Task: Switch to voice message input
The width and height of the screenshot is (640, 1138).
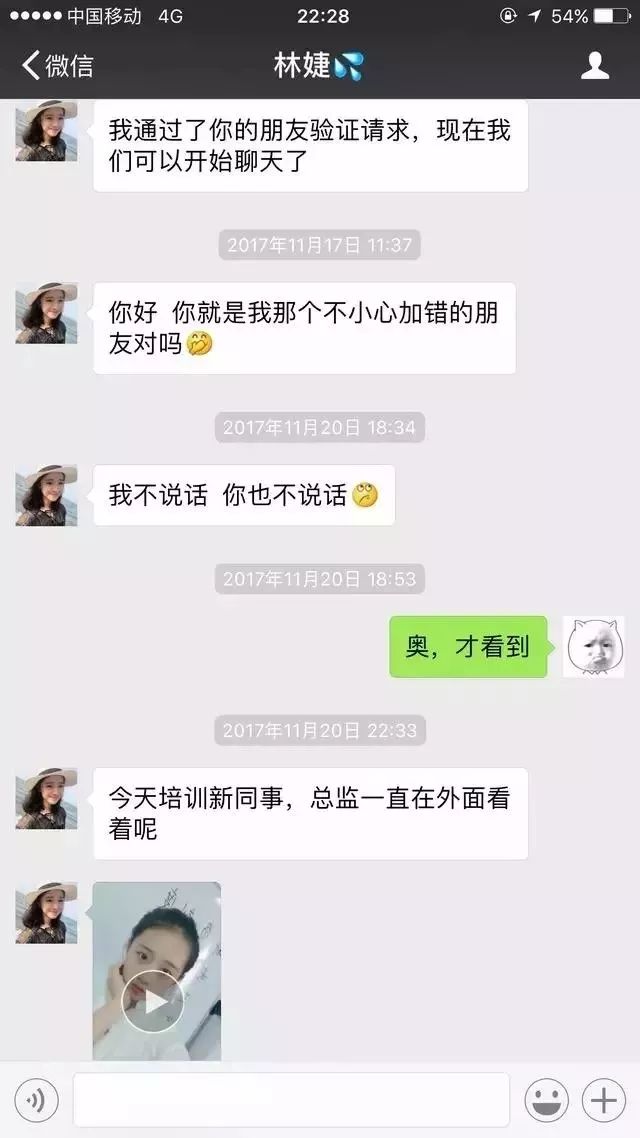Action: pyautogui.click(x=36, y=1101)
